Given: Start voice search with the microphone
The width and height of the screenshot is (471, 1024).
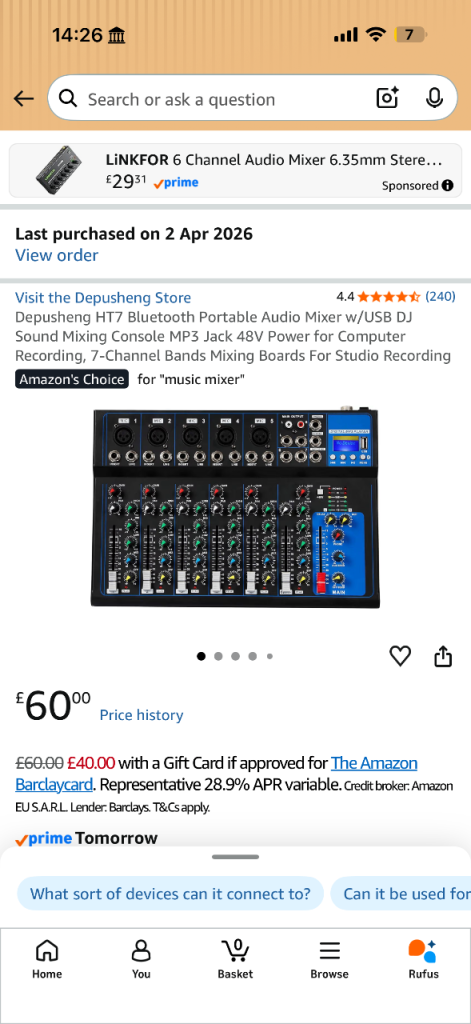Looking at the screenshot, I should pyautogui.click(x=434, y=98).
